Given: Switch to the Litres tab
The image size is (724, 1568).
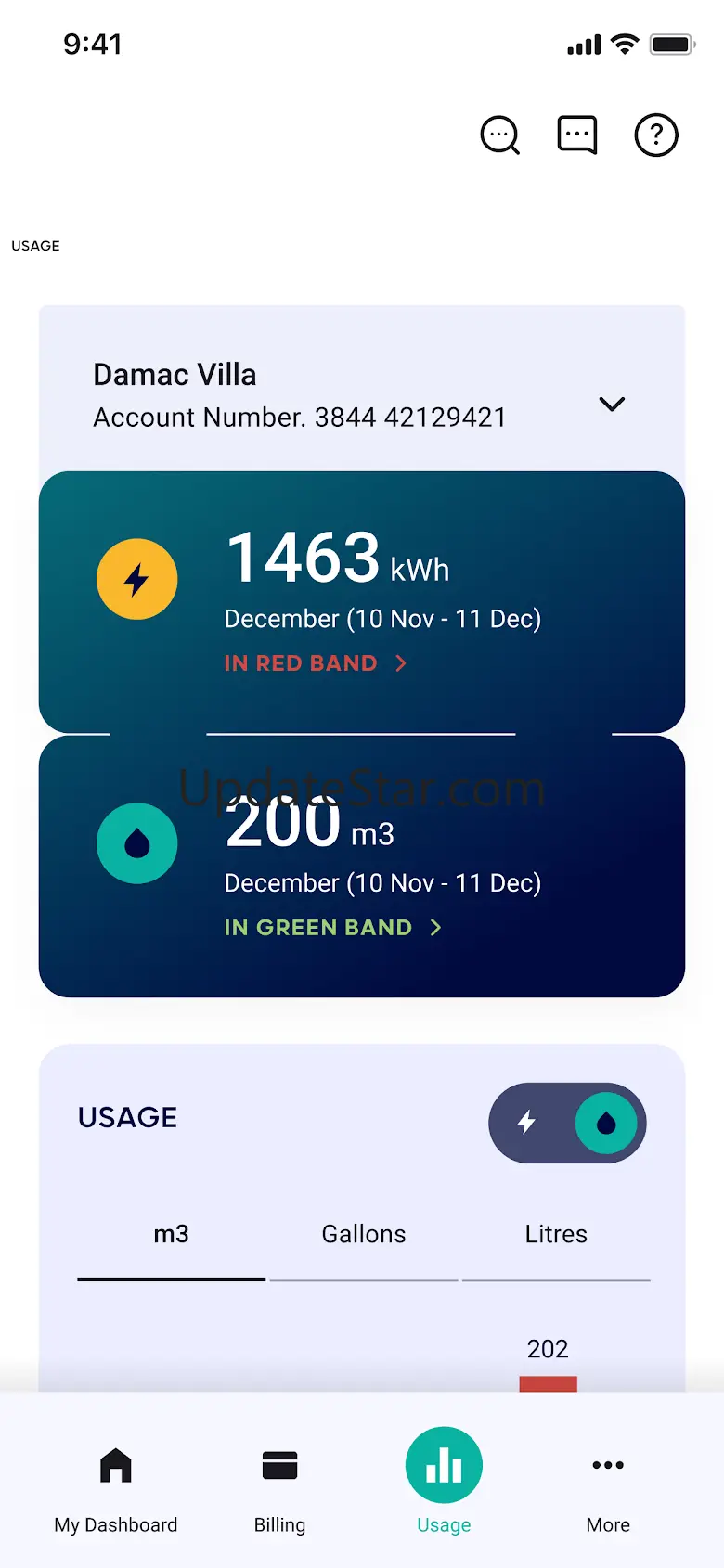Looking at the screenshot, I should [x=556, y=1244].
